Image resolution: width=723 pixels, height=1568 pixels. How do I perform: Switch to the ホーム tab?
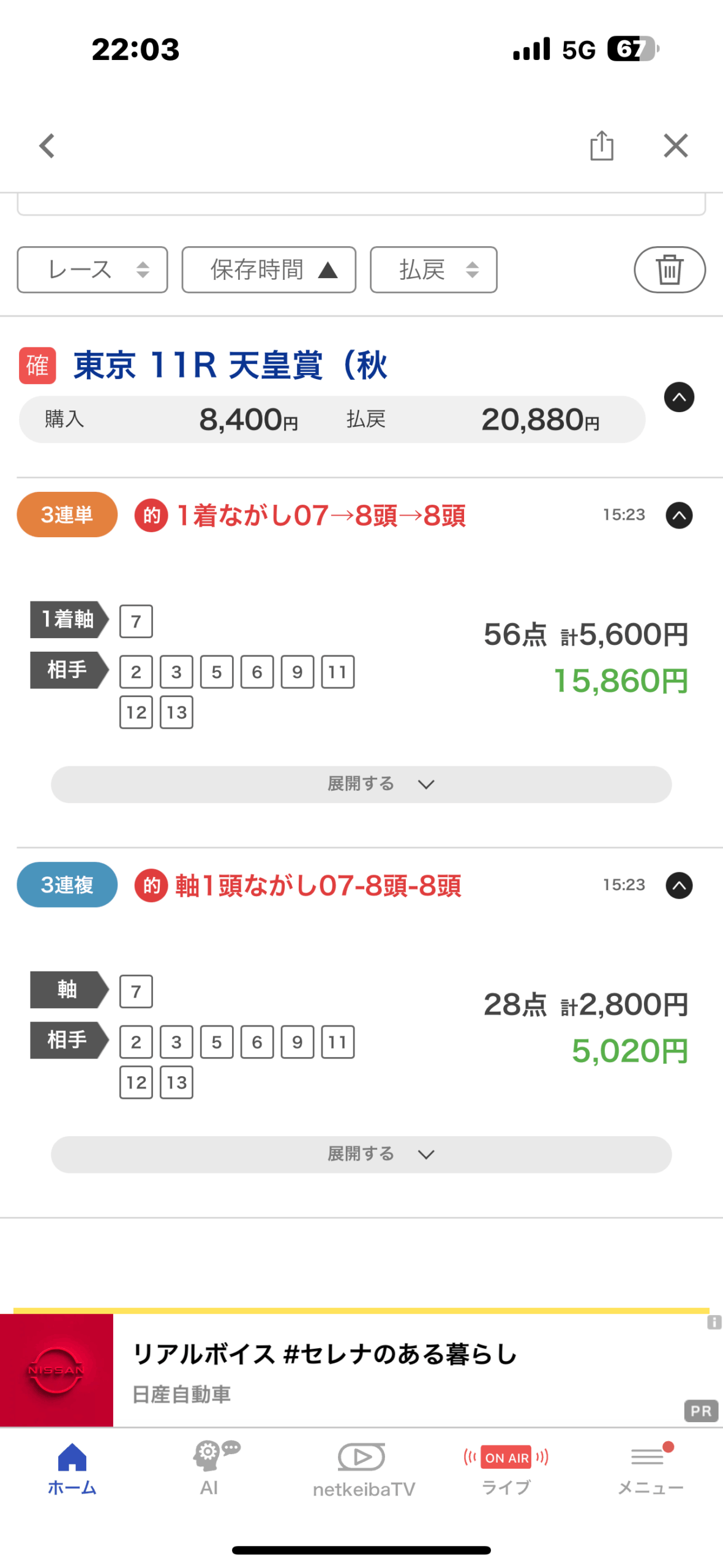coord(72,1468)
